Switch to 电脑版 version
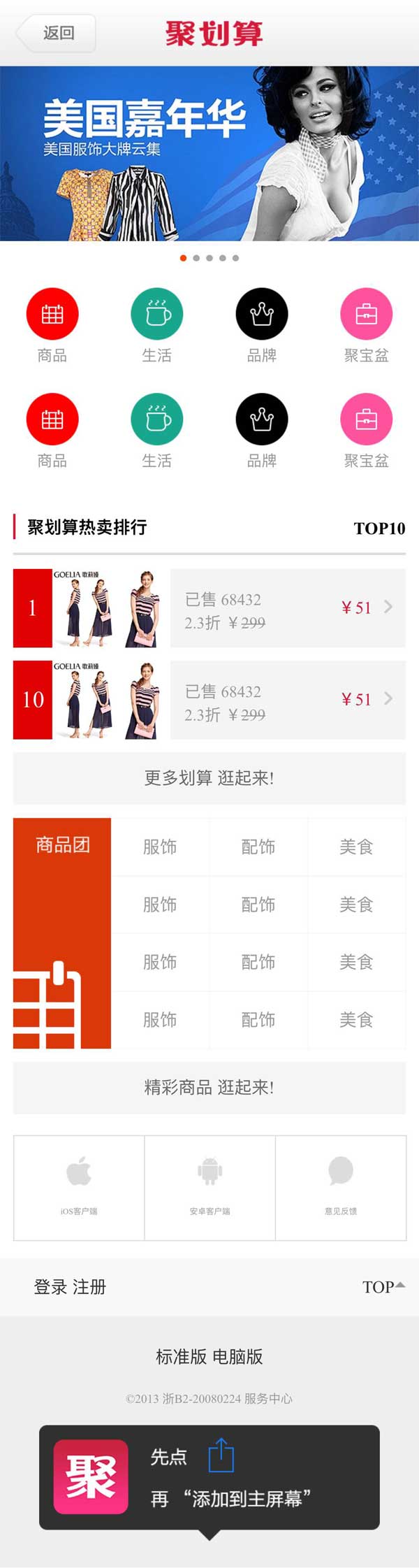The width and height of the screenshot is (419, 1568). coord(238,1357)
